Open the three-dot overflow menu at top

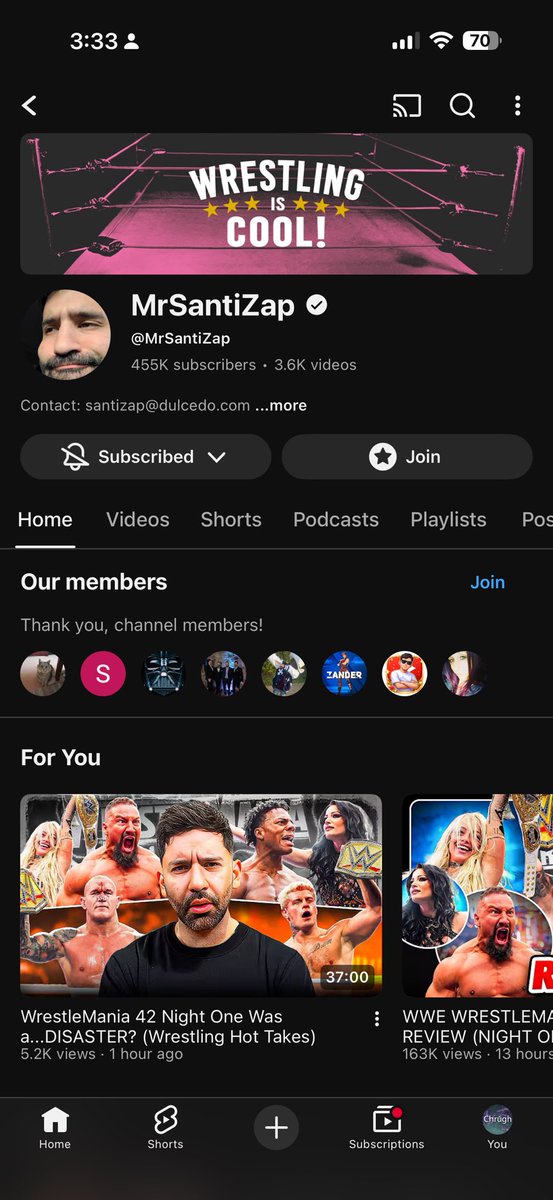click(x=517, y=105)
